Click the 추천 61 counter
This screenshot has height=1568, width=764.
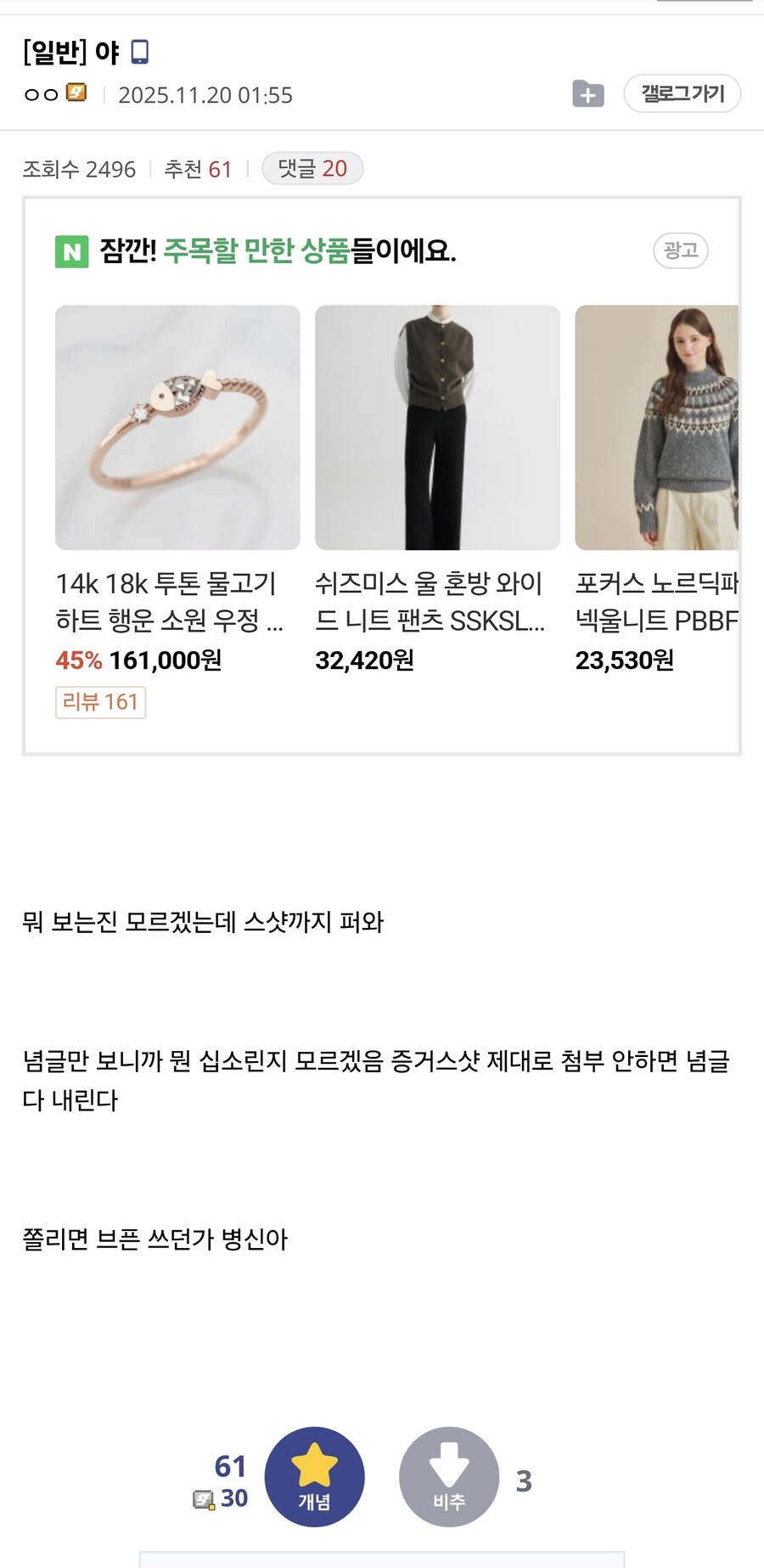pos(197,169)
